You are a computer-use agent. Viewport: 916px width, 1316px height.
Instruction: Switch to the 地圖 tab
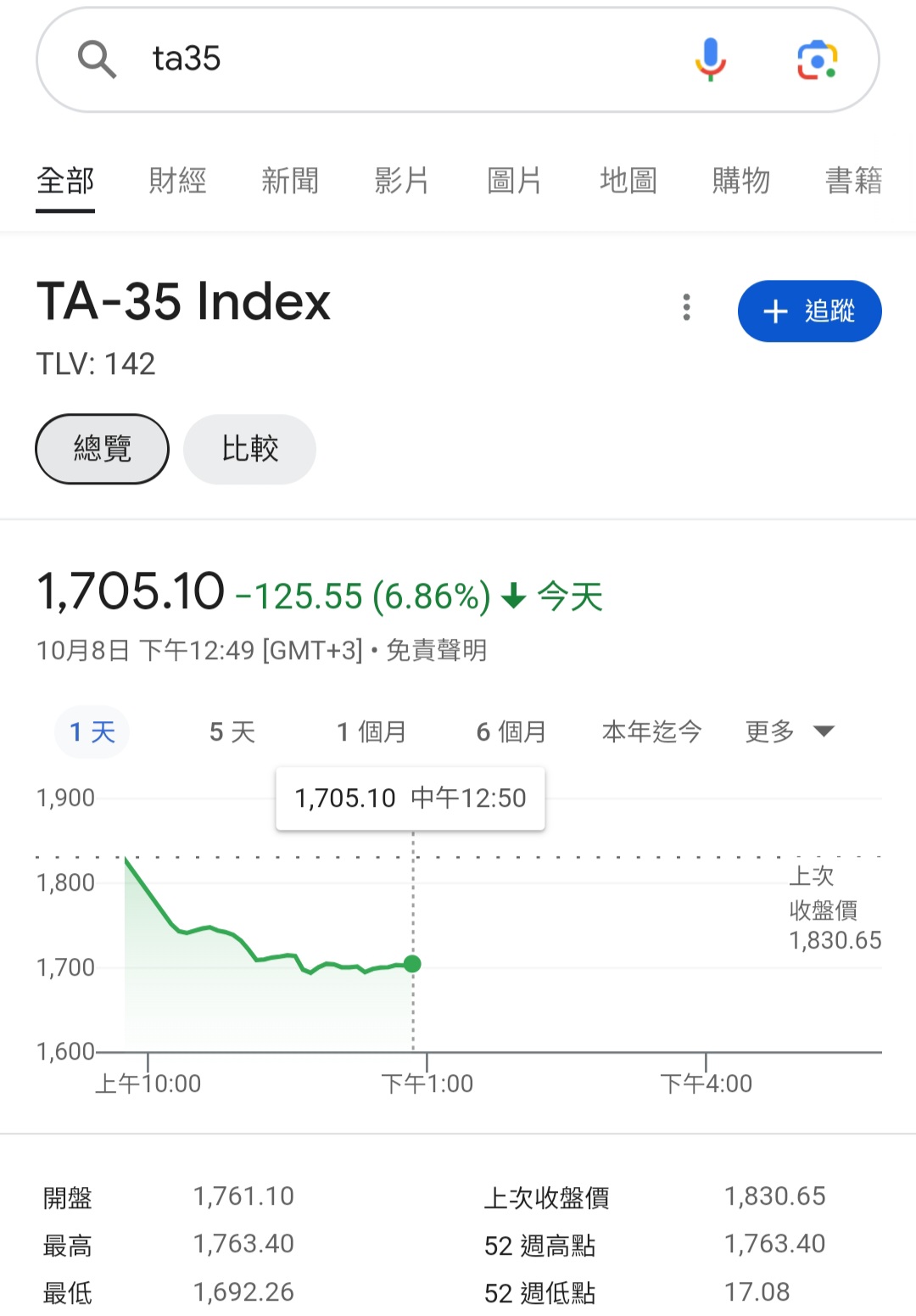(x=628, y=181)
